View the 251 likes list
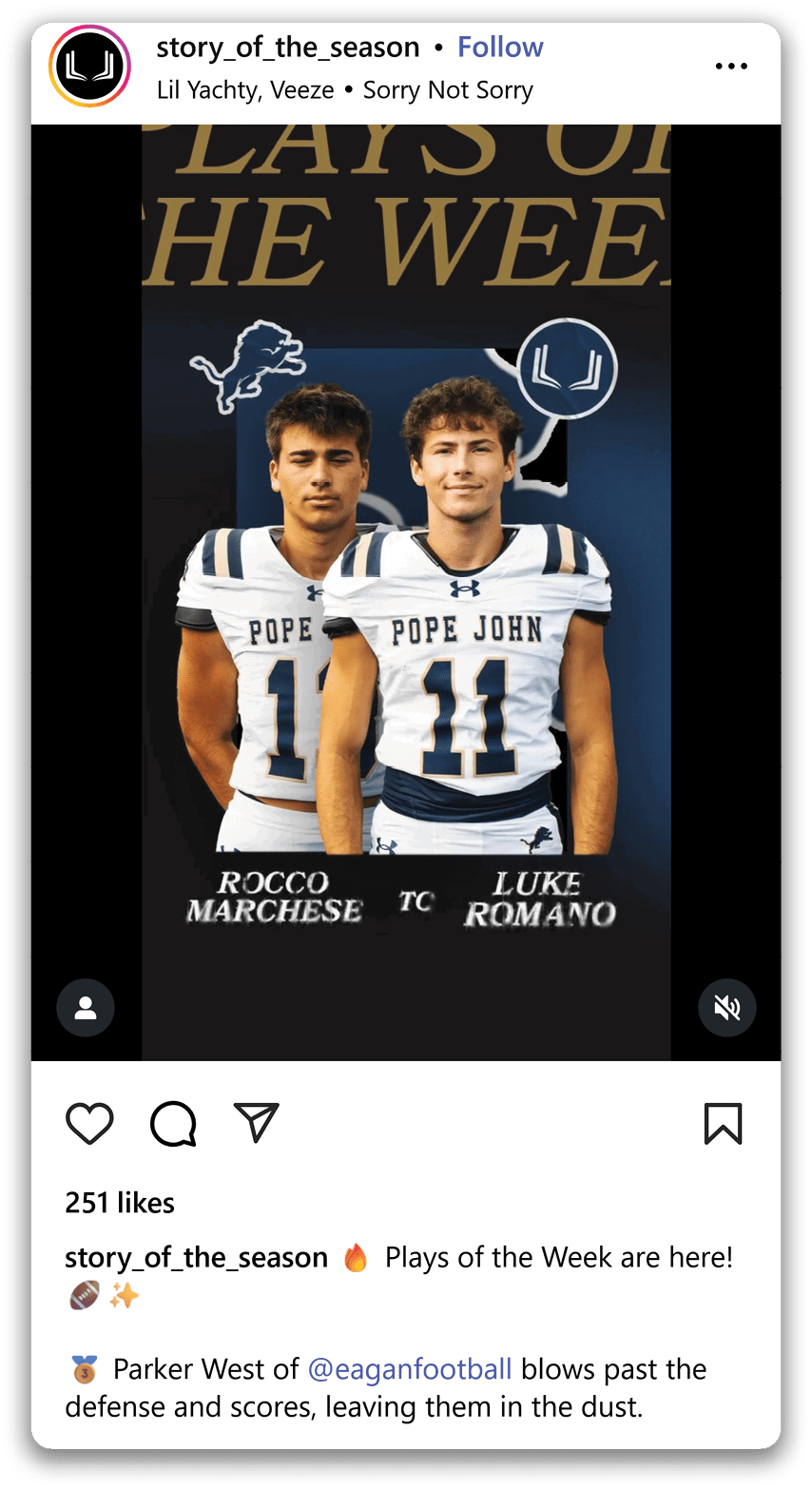This screenshot has width=812, height=1489. tap(120, 1203)
